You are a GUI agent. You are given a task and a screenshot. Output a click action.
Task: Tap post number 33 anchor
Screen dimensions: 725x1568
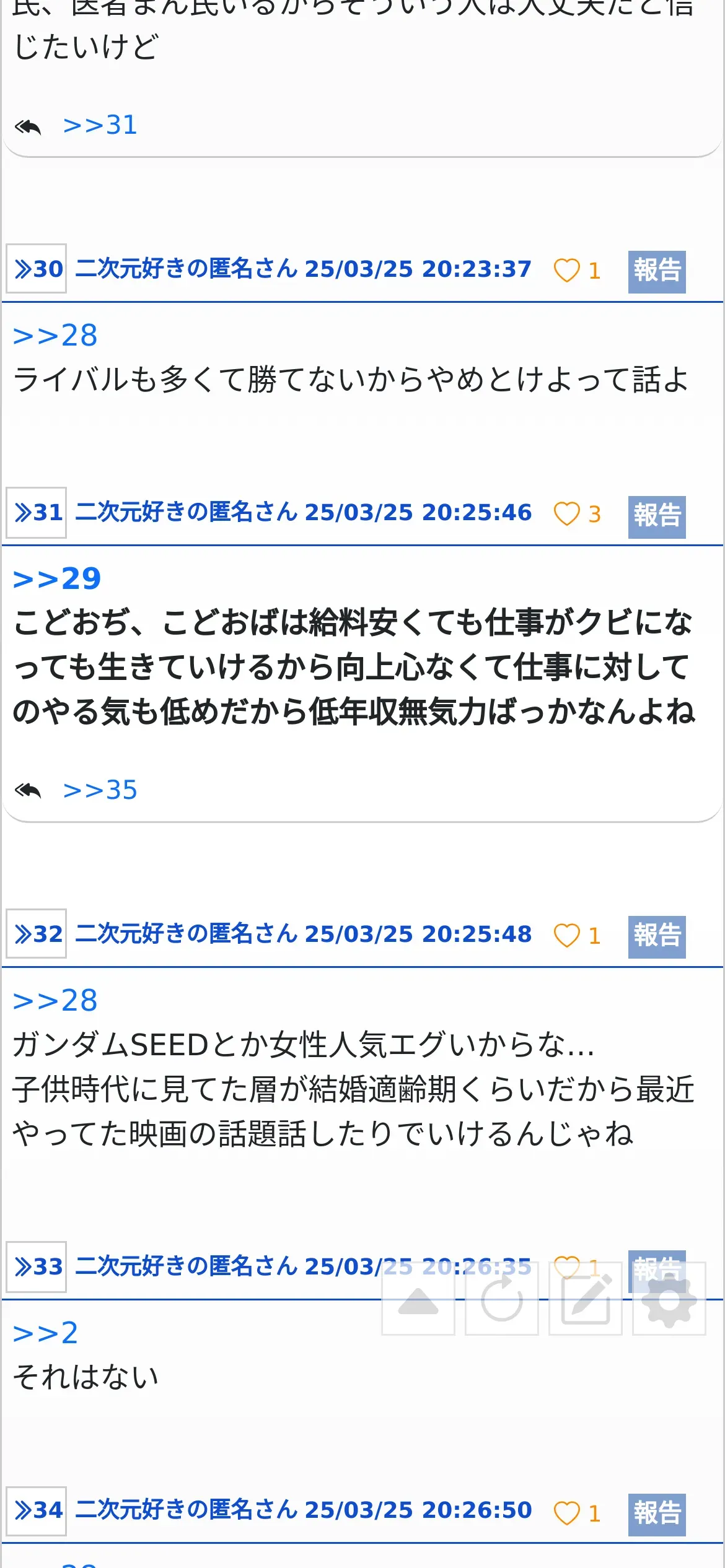tap(37, 1266)
